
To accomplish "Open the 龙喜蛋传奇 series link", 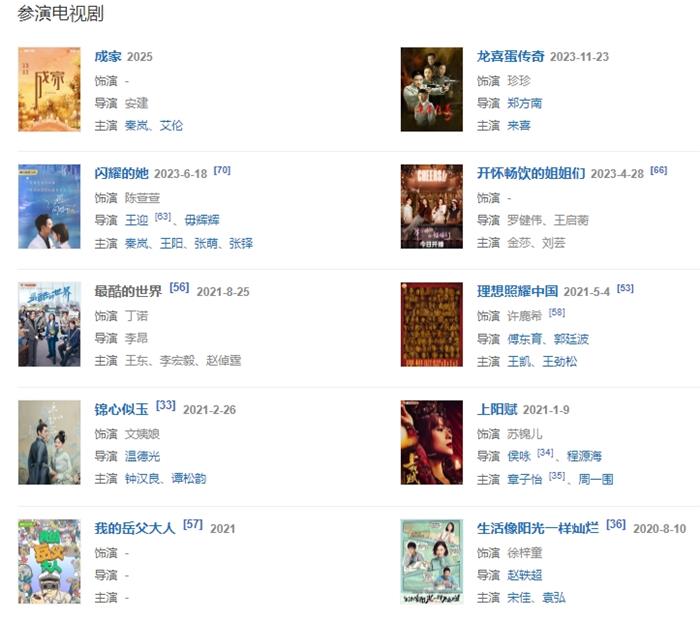I will (x=510, y=57).
